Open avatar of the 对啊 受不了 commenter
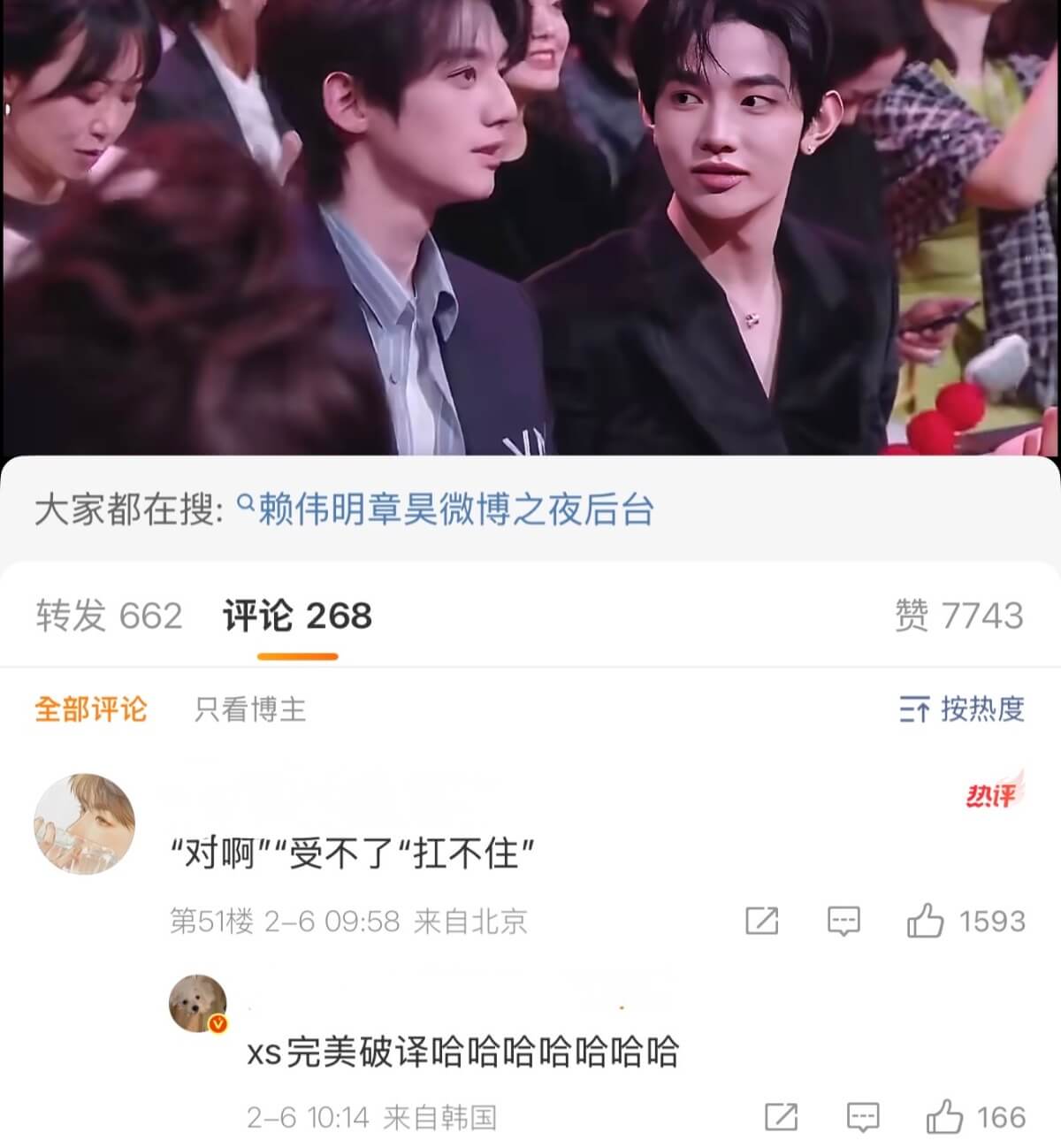 (85, 824)
